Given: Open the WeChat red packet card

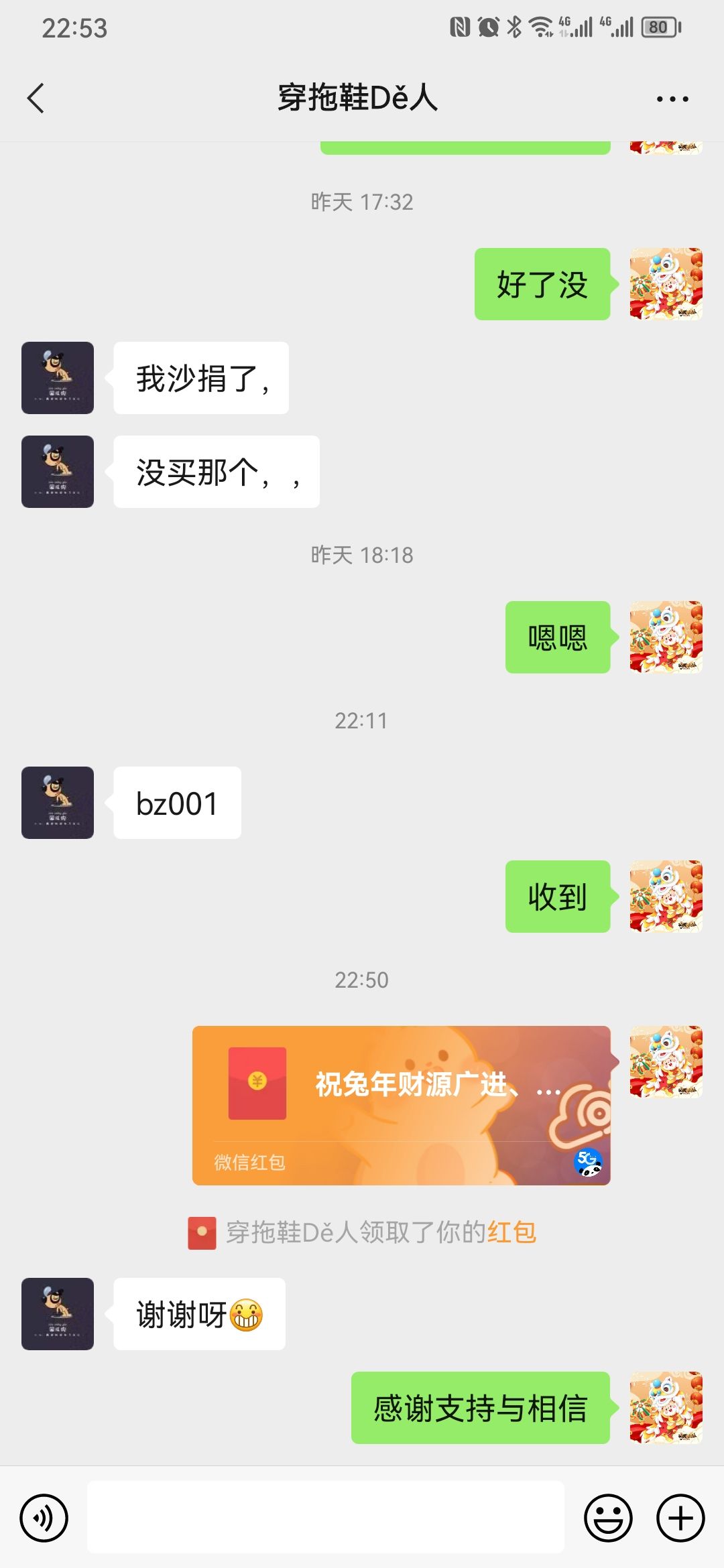Looking at the screenshot, I should pyautogui.click(x=401, y=1104).
